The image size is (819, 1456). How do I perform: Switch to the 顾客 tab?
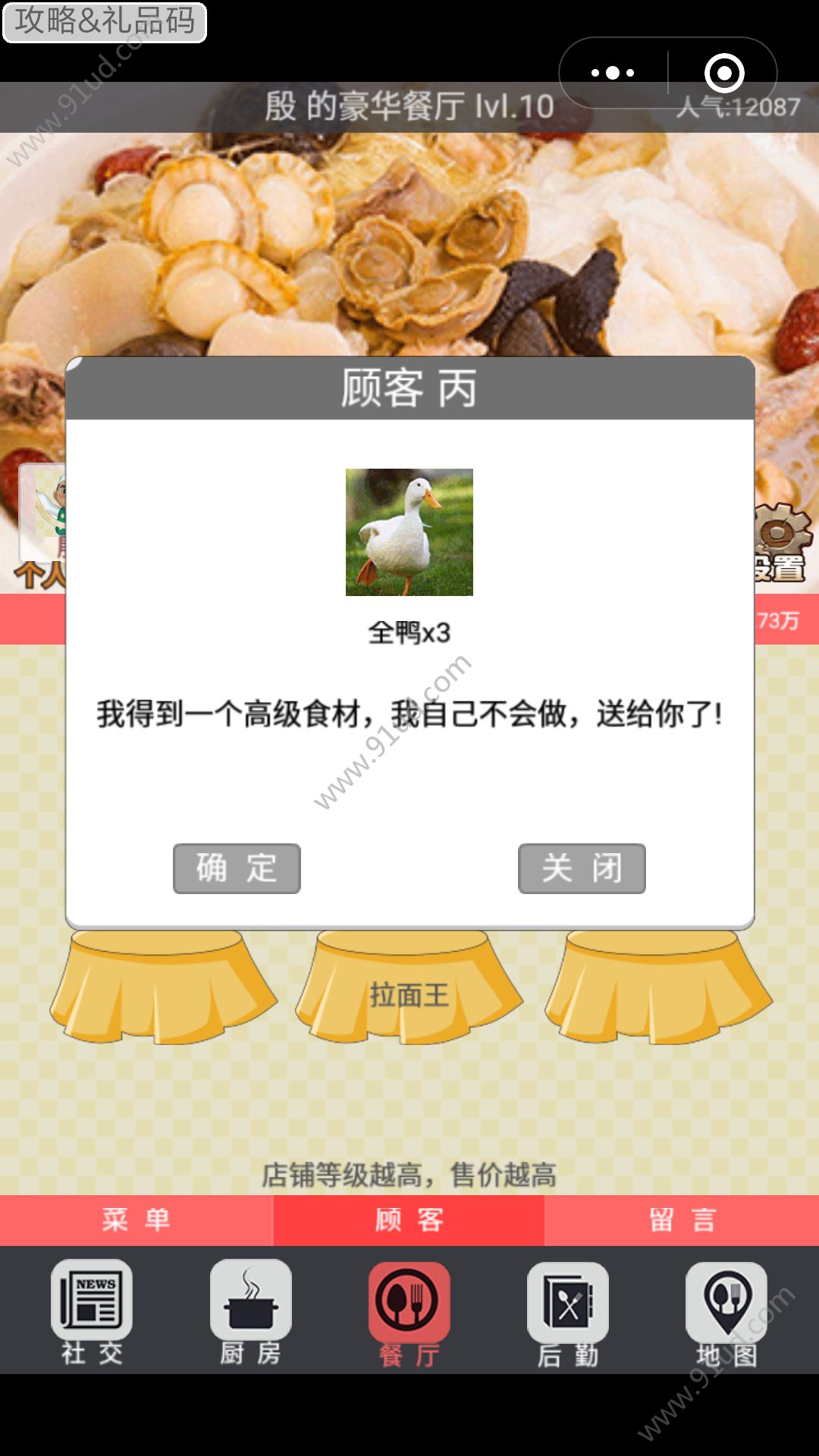pyautogui.click(x=409, y=1220)
